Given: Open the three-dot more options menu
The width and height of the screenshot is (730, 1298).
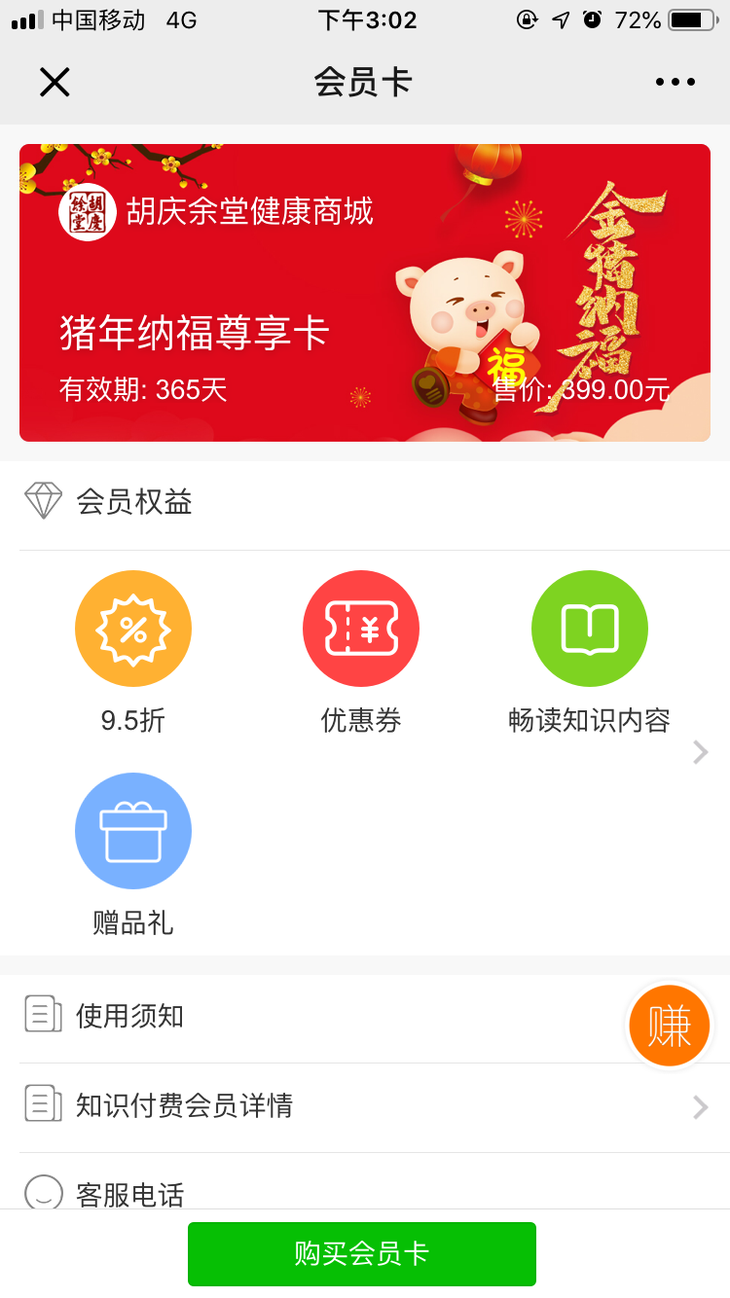Looking at the screenshot, I should [675, 82].
